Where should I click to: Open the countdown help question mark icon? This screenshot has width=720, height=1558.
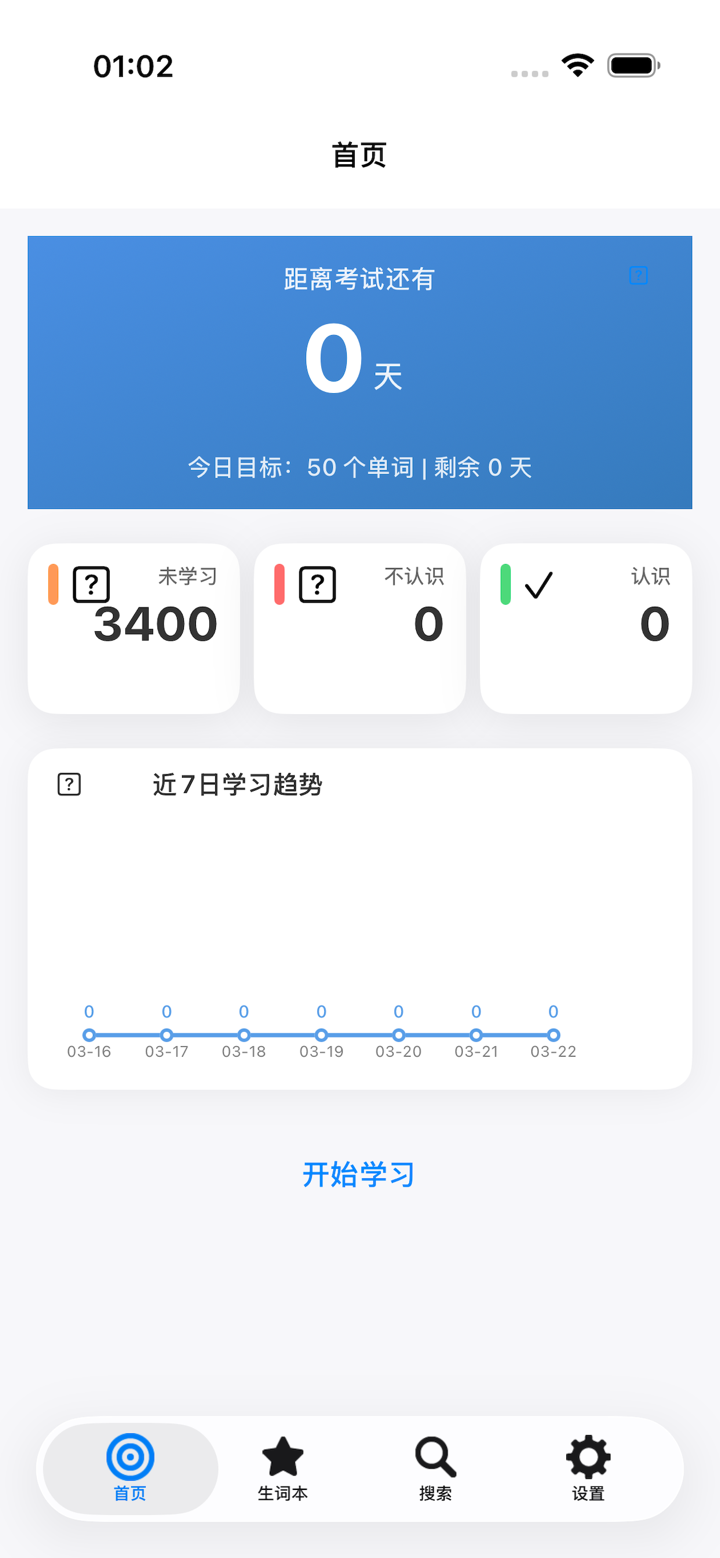pos(637,276)
